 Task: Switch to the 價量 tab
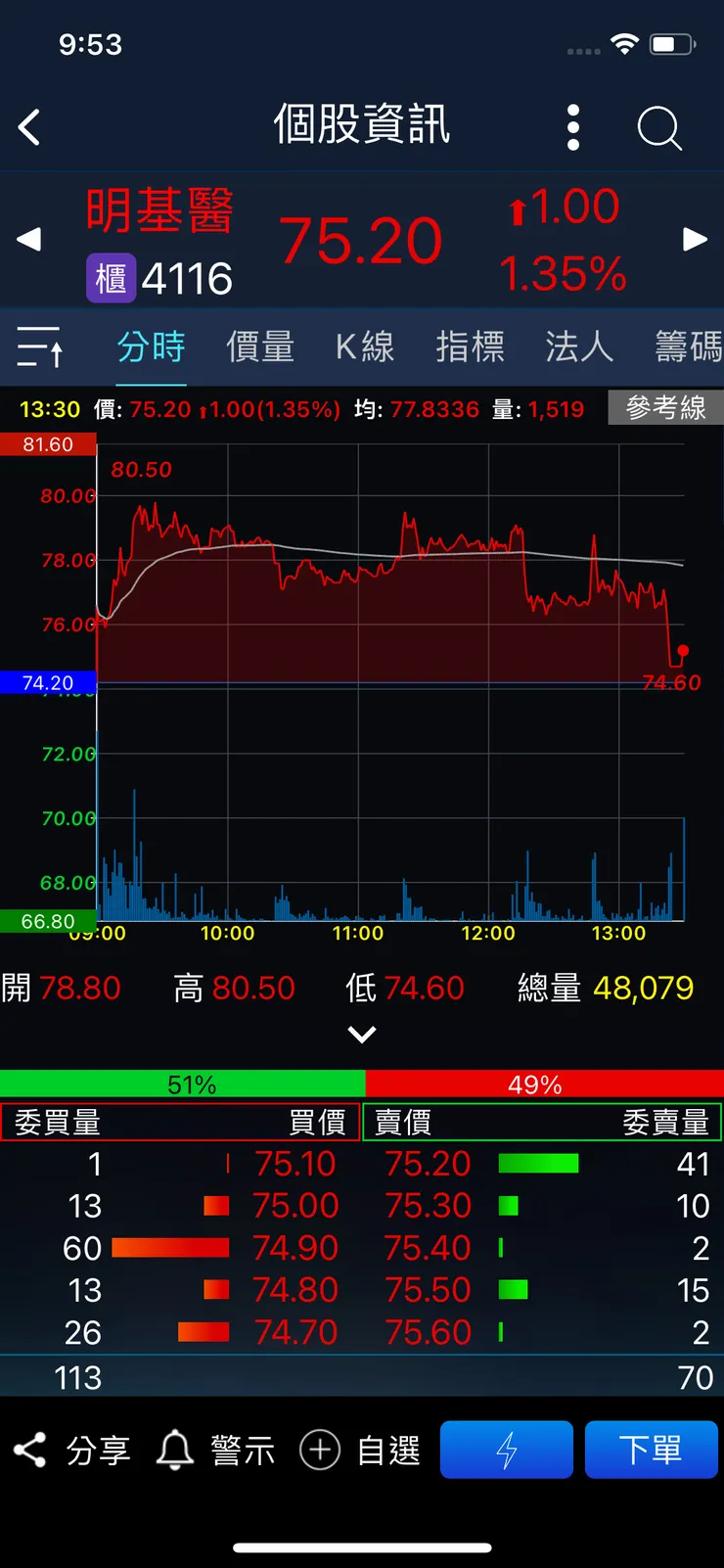[x=260, y=346]
